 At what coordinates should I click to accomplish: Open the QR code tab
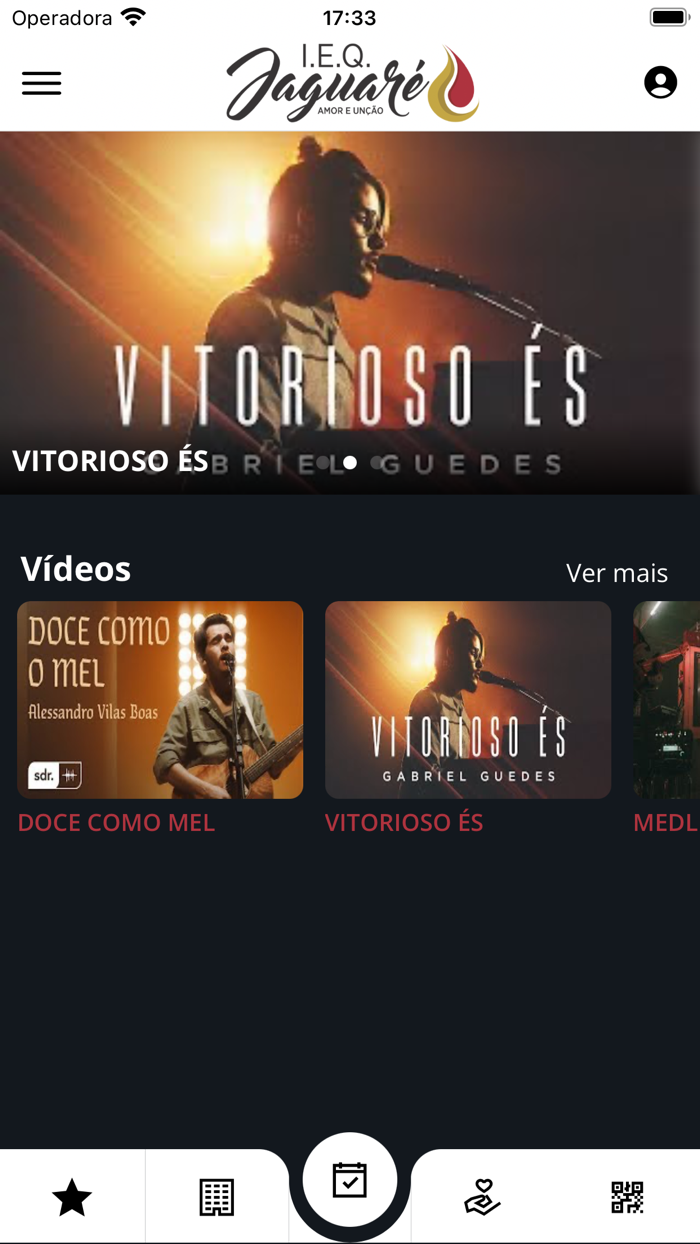coord(627,1197)
